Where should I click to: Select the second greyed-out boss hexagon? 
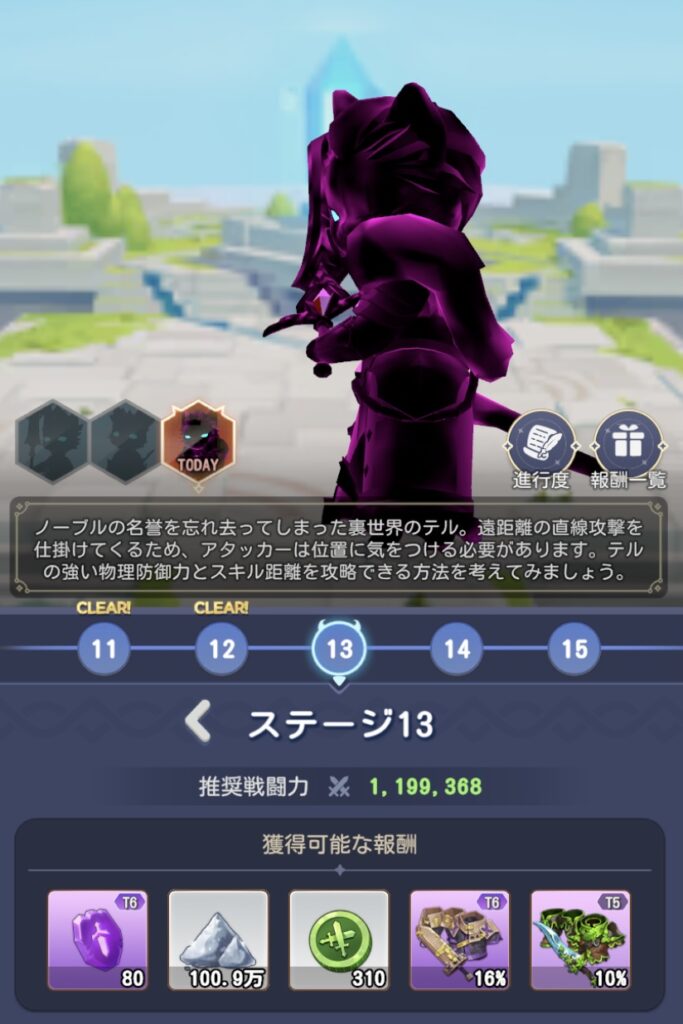[125, 441]
